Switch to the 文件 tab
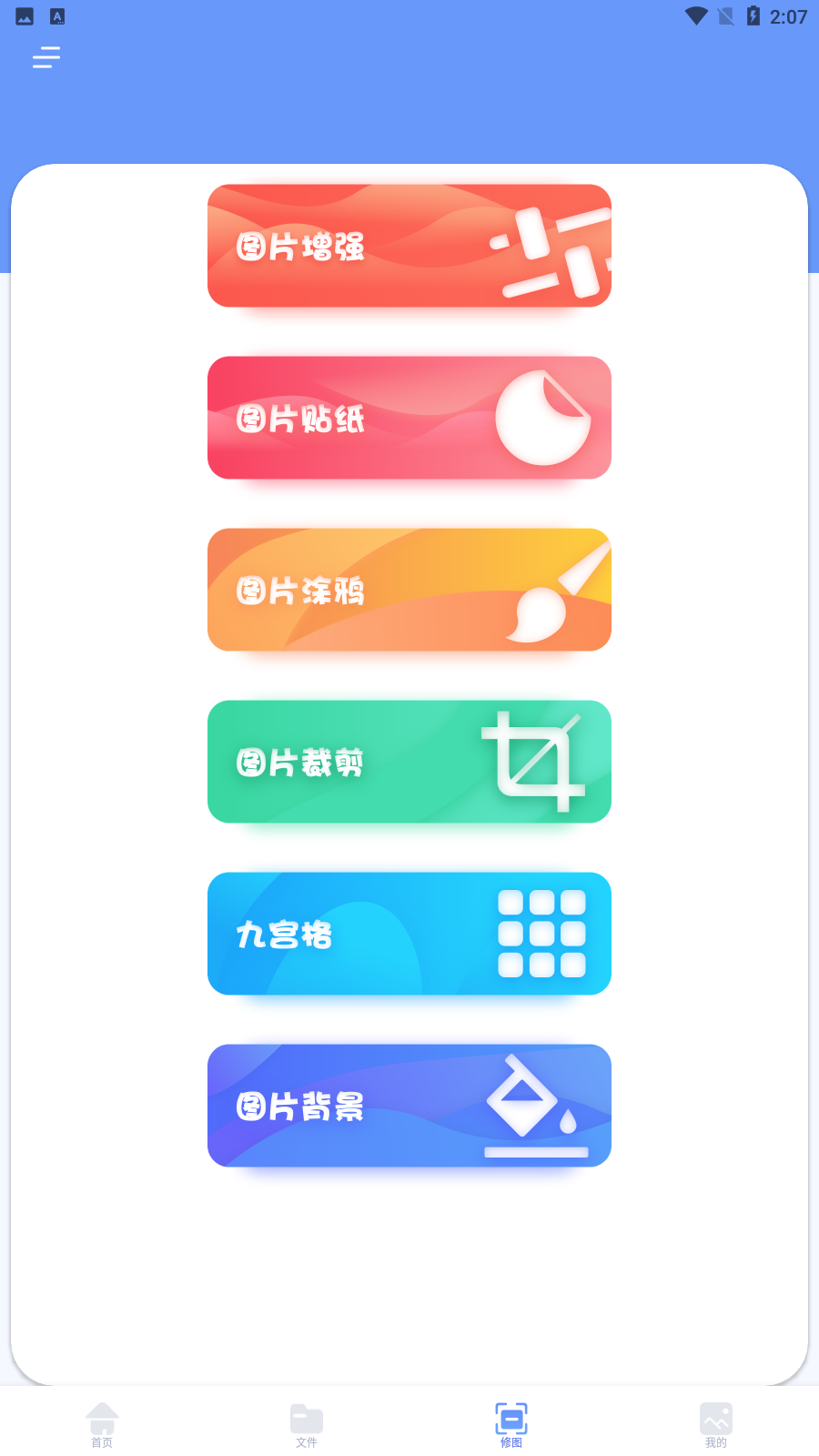 (307, 1424)
